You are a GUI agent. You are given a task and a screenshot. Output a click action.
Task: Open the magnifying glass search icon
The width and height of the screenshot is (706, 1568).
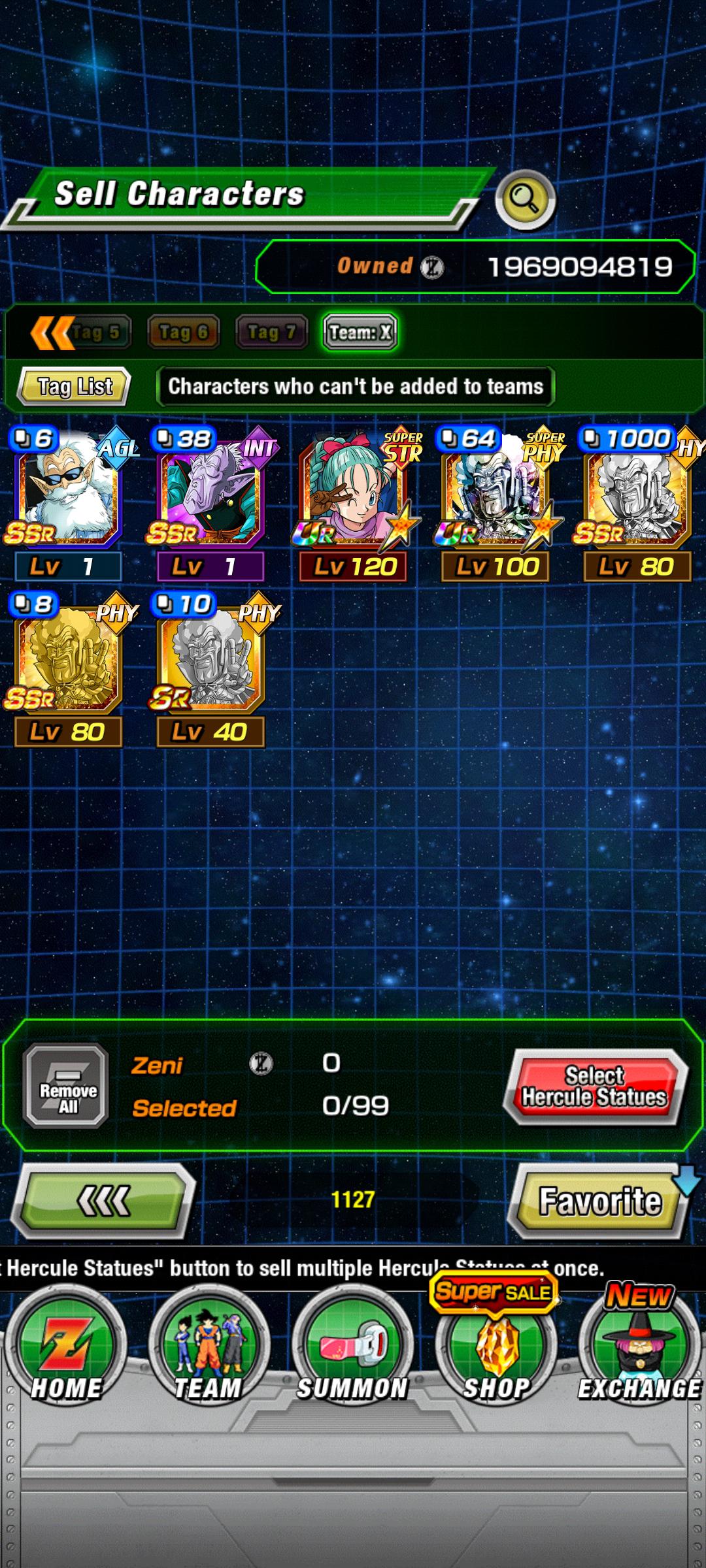coord(525,199)
